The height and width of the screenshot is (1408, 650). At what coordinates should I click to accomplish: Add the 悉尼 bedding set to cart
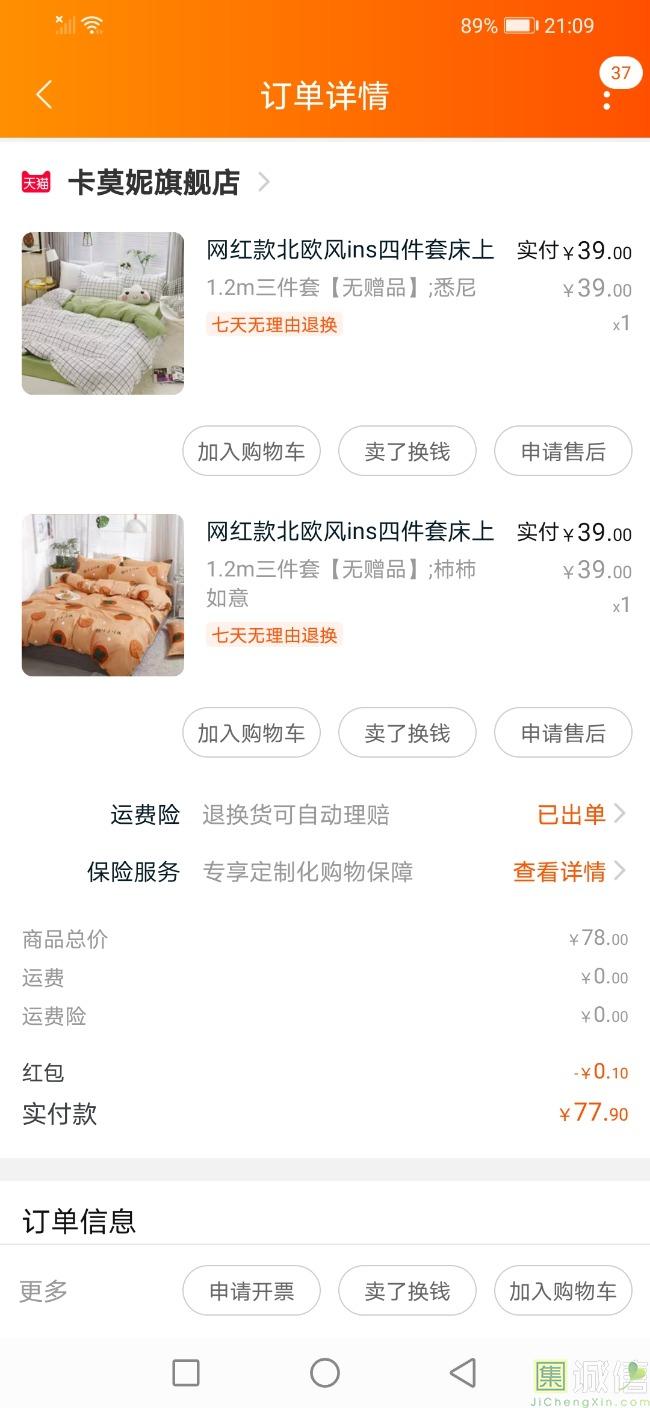(251, 451)
